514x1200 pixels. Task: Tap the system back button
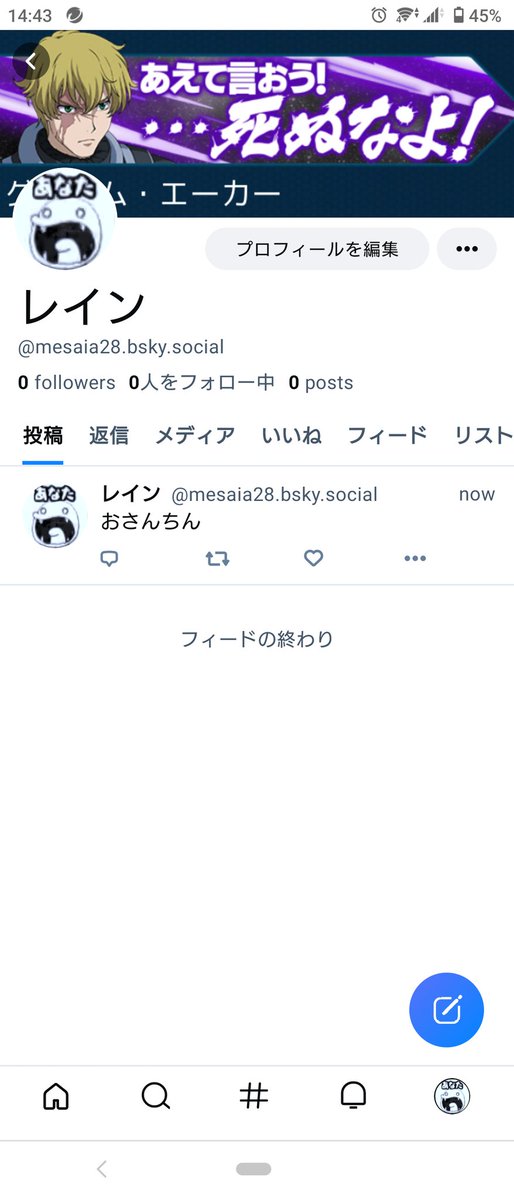tap(101, 1168)
